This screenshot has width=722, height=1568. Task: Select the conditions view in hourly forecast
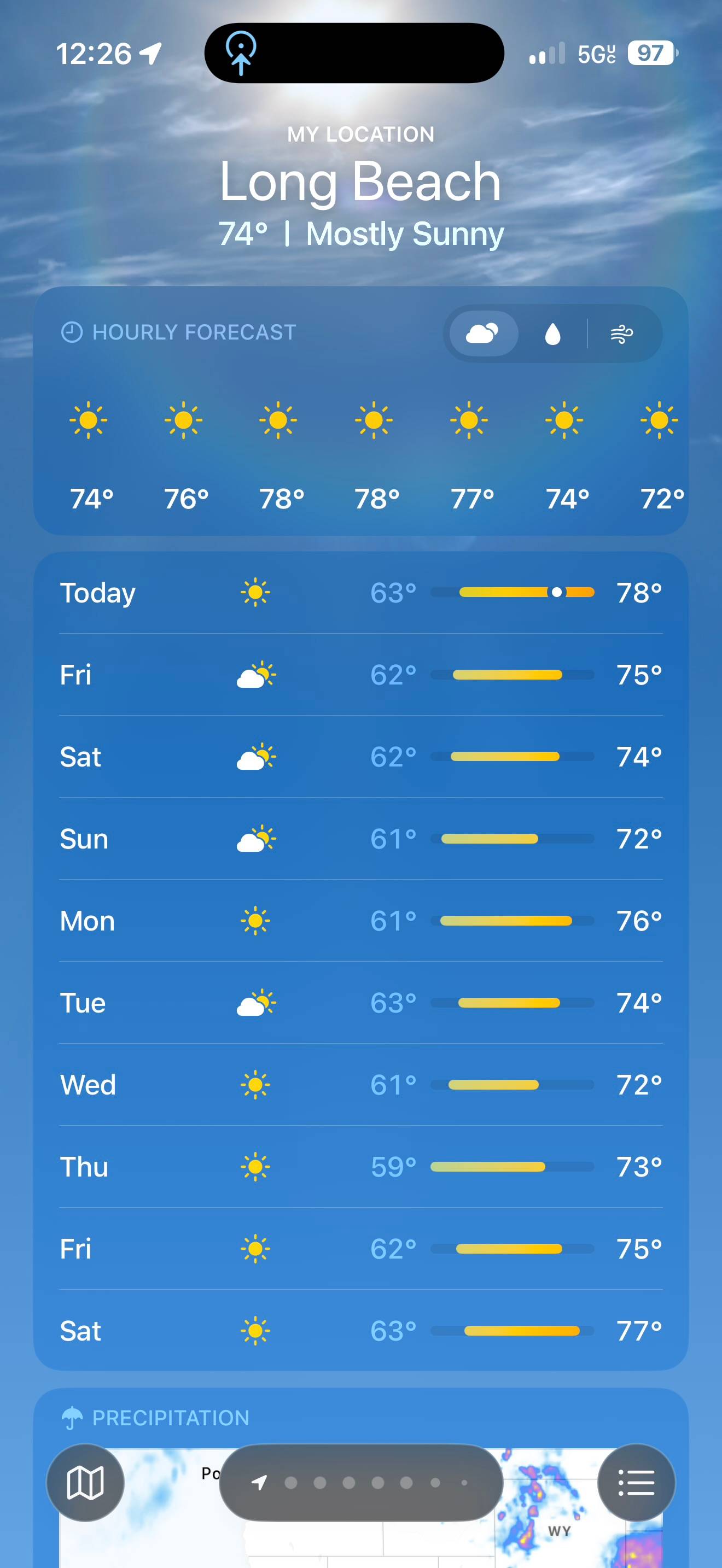click(484, 334)
